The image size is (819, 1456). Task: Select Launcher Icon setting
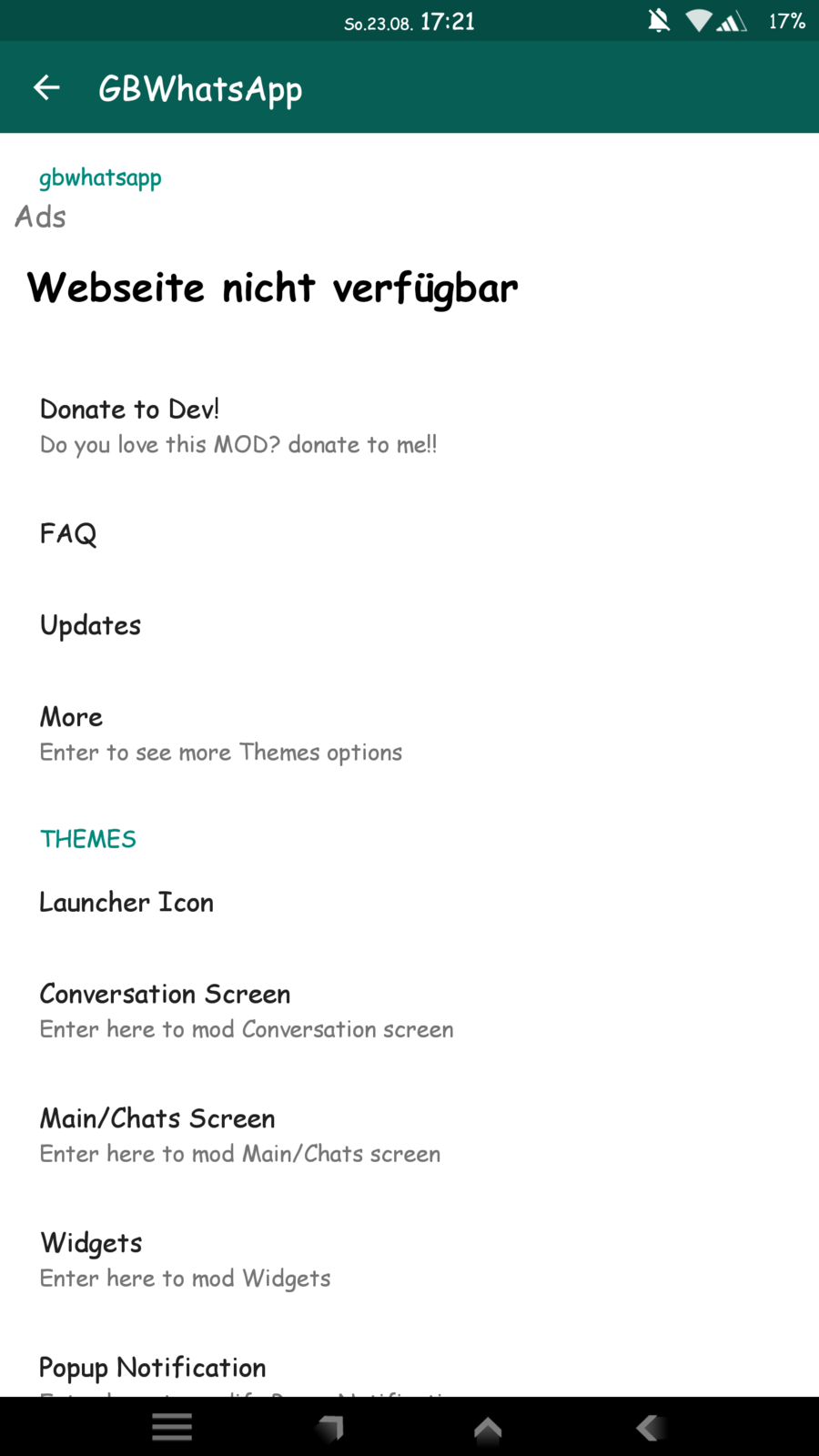pos(126,903)
